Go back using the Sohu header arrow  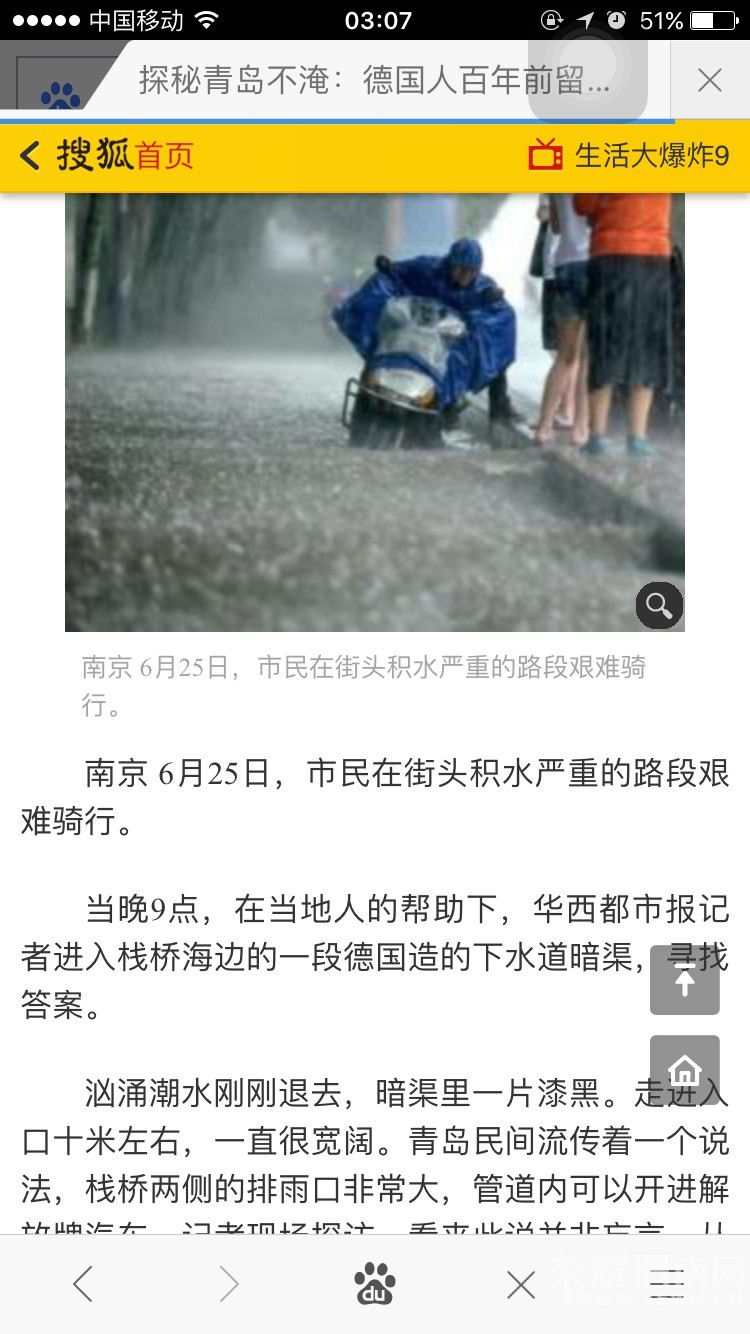point(31,155)
